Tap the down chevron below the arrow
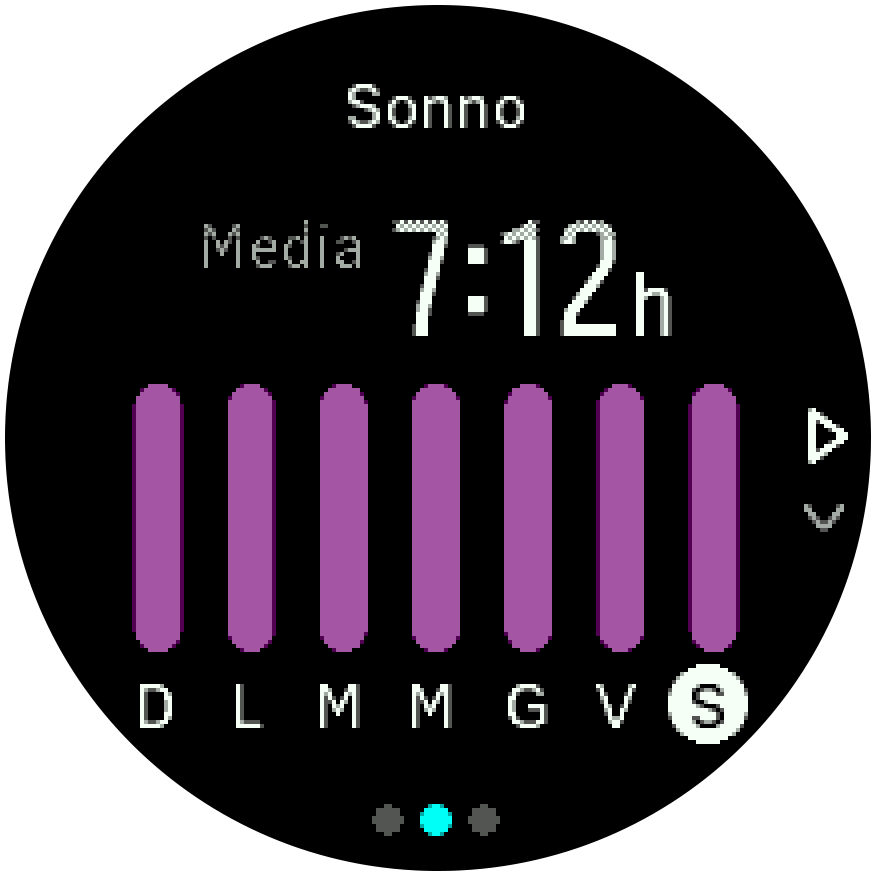 point(824,517)
